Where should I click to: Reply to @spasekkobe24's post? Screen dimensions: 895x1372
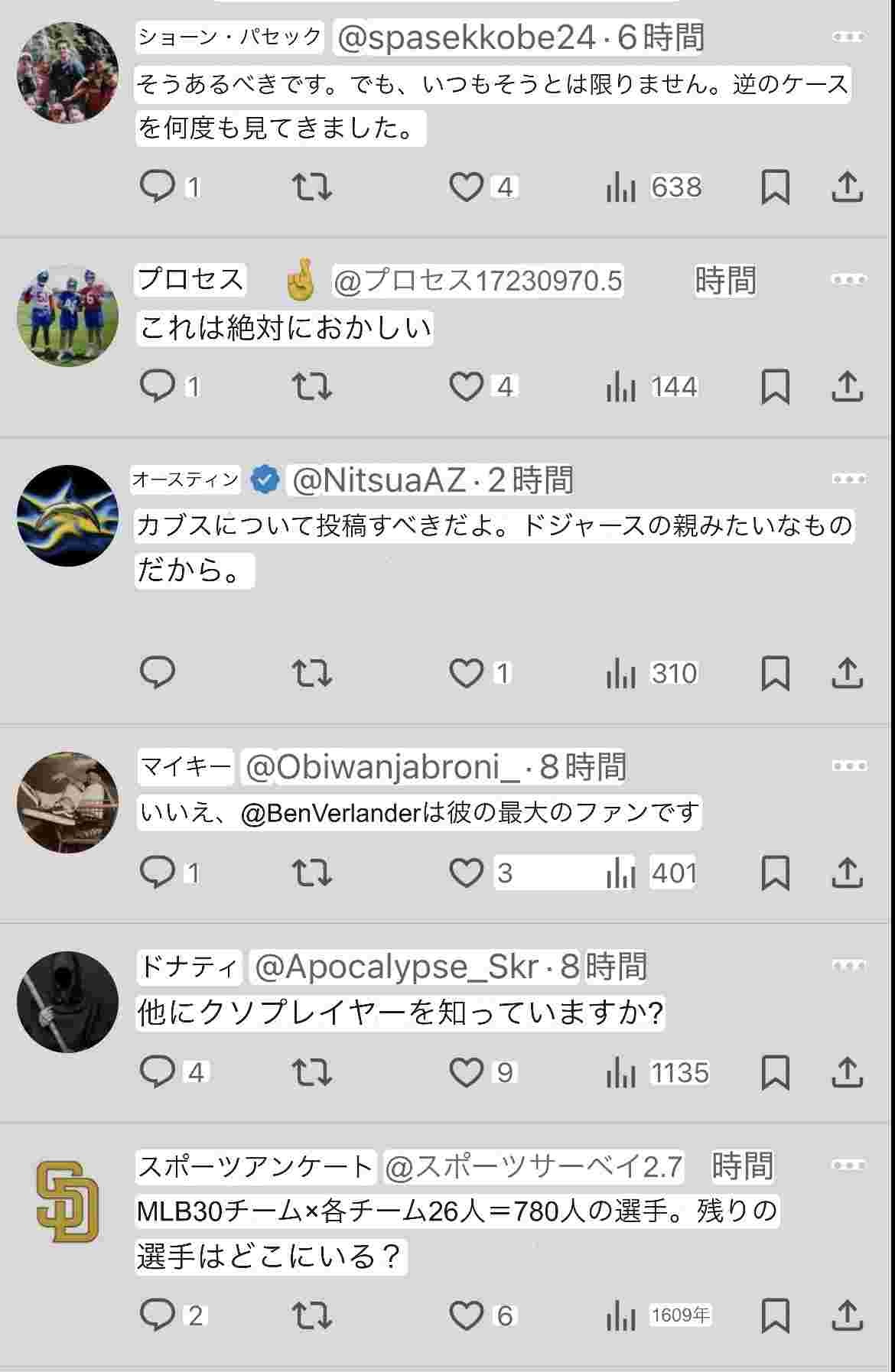(158, 187)
